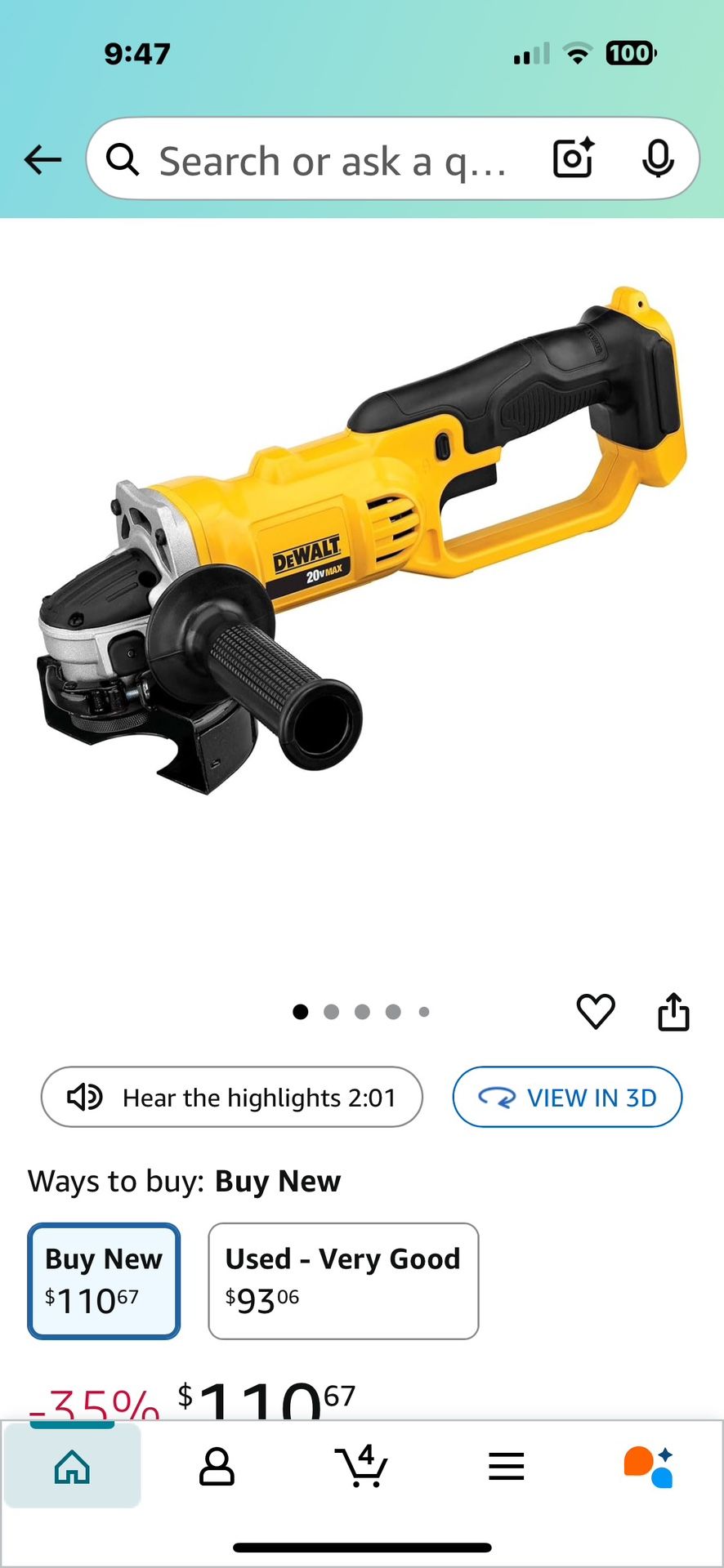Share this product
The height and width of the screenshot is (1568, 724).
click(674, 1012)
